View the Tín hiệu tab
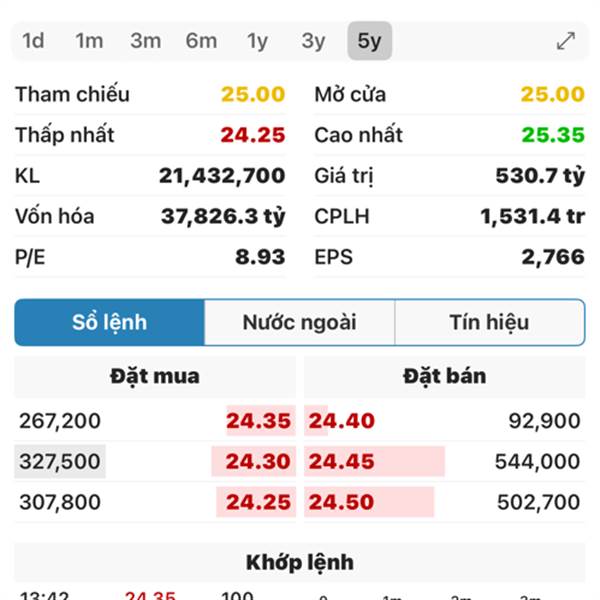Viewport: 600px width, 600px height. tap(489, 323)
